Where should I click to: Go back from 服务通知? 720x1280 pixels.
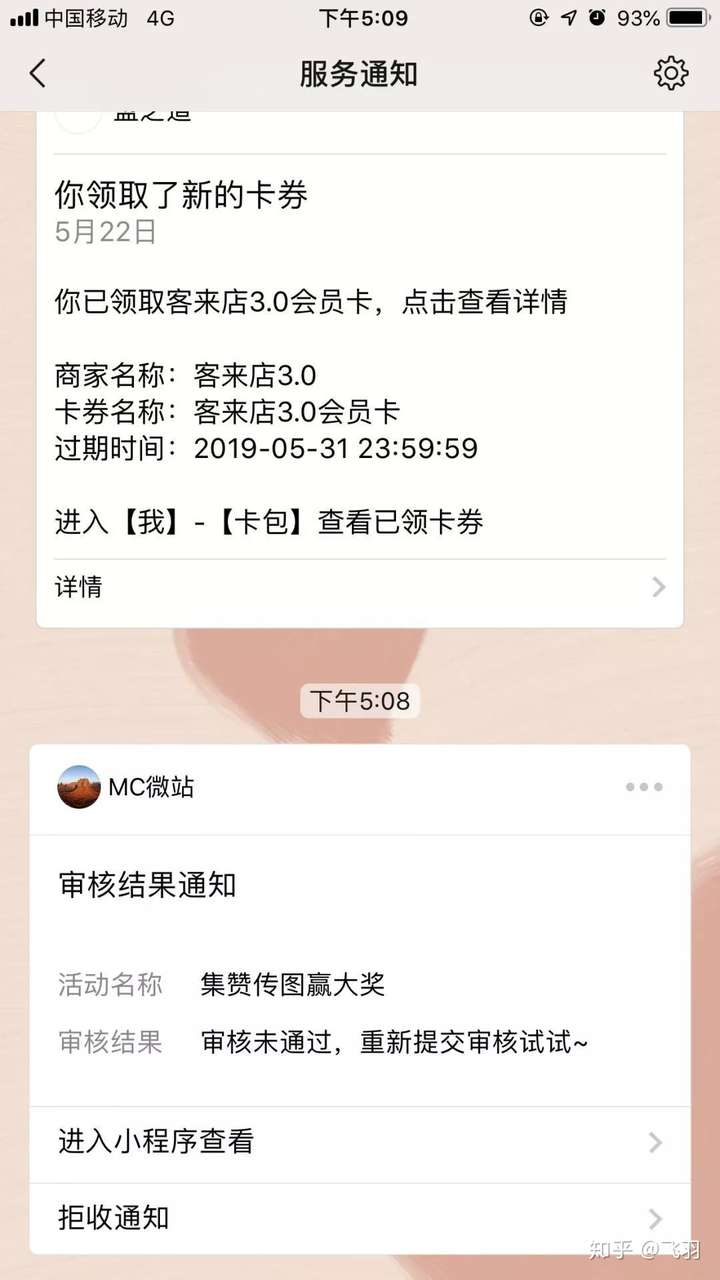[38, 74]
